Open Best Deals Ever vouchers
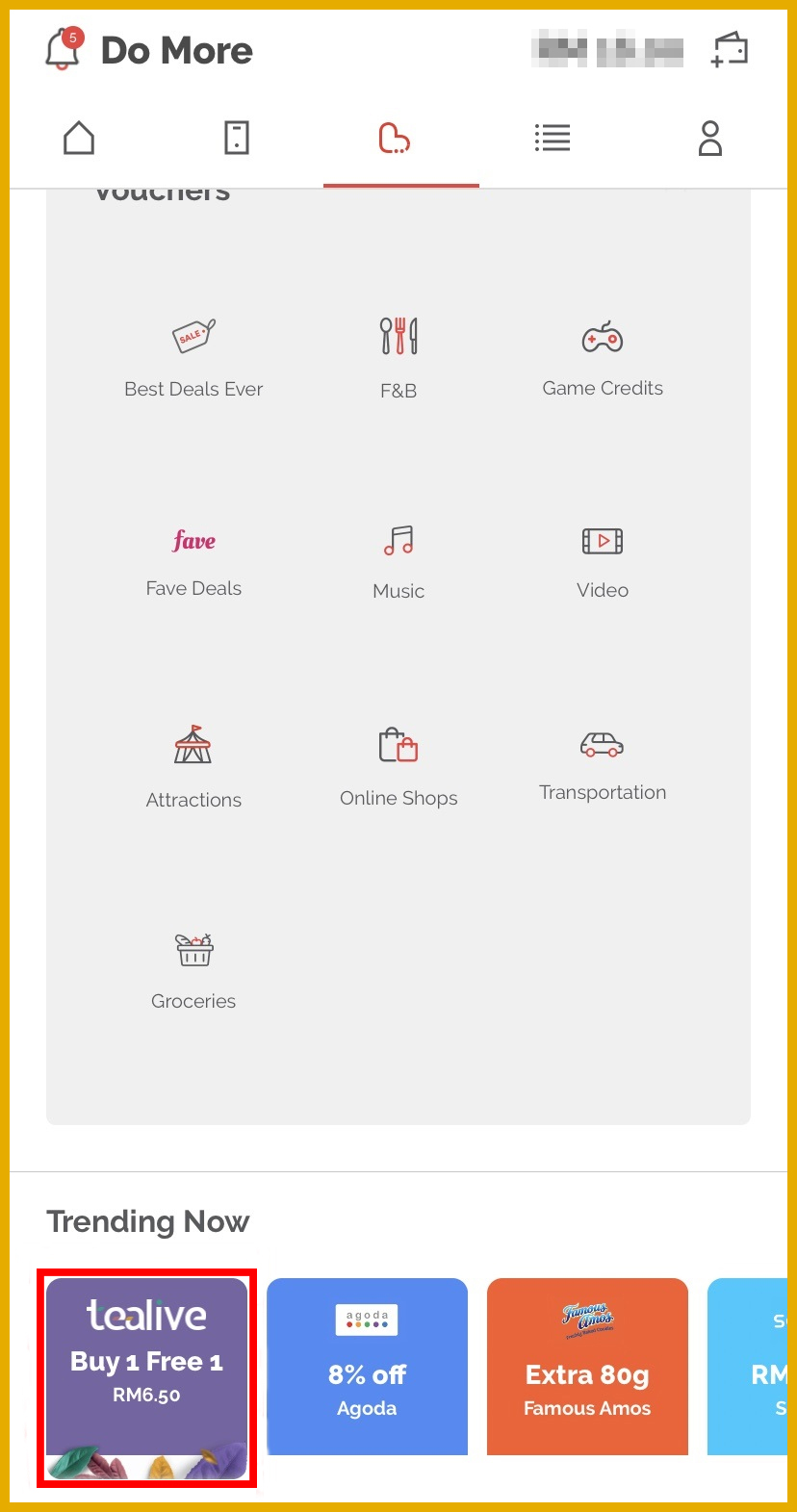 point(193,358)
